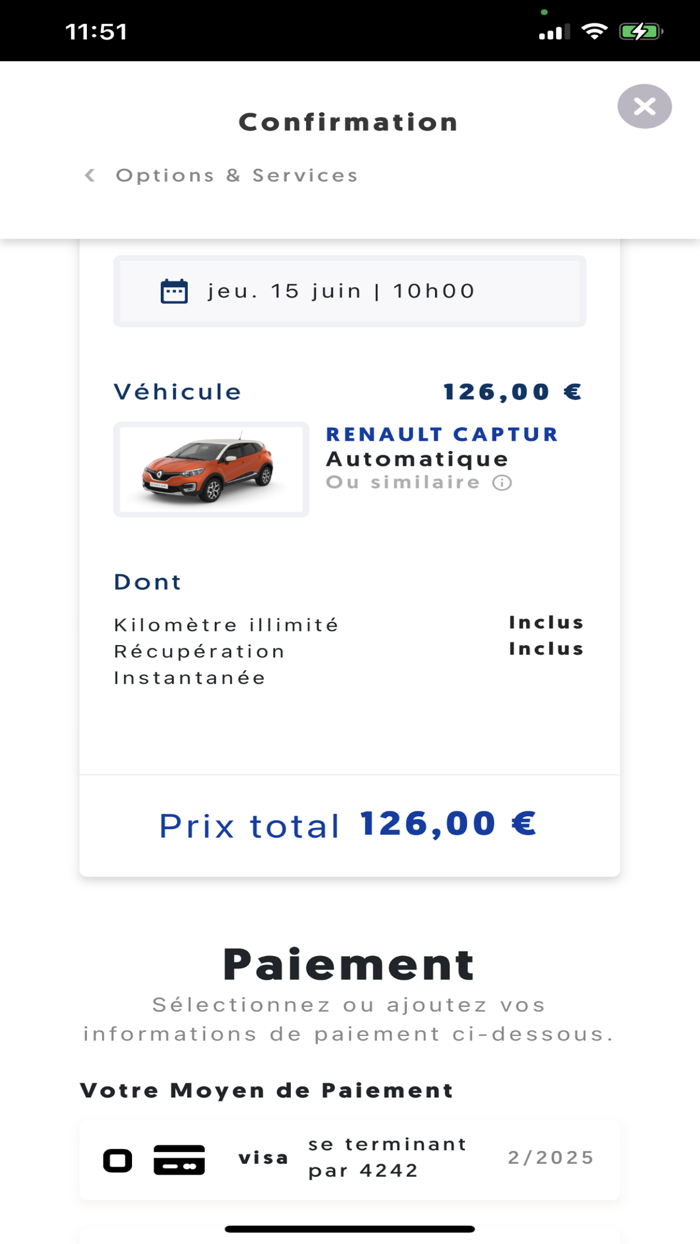The width and height of the screenshot is (700, 1244).
Task: Go back to Options & Services
Action: point(221,175)
